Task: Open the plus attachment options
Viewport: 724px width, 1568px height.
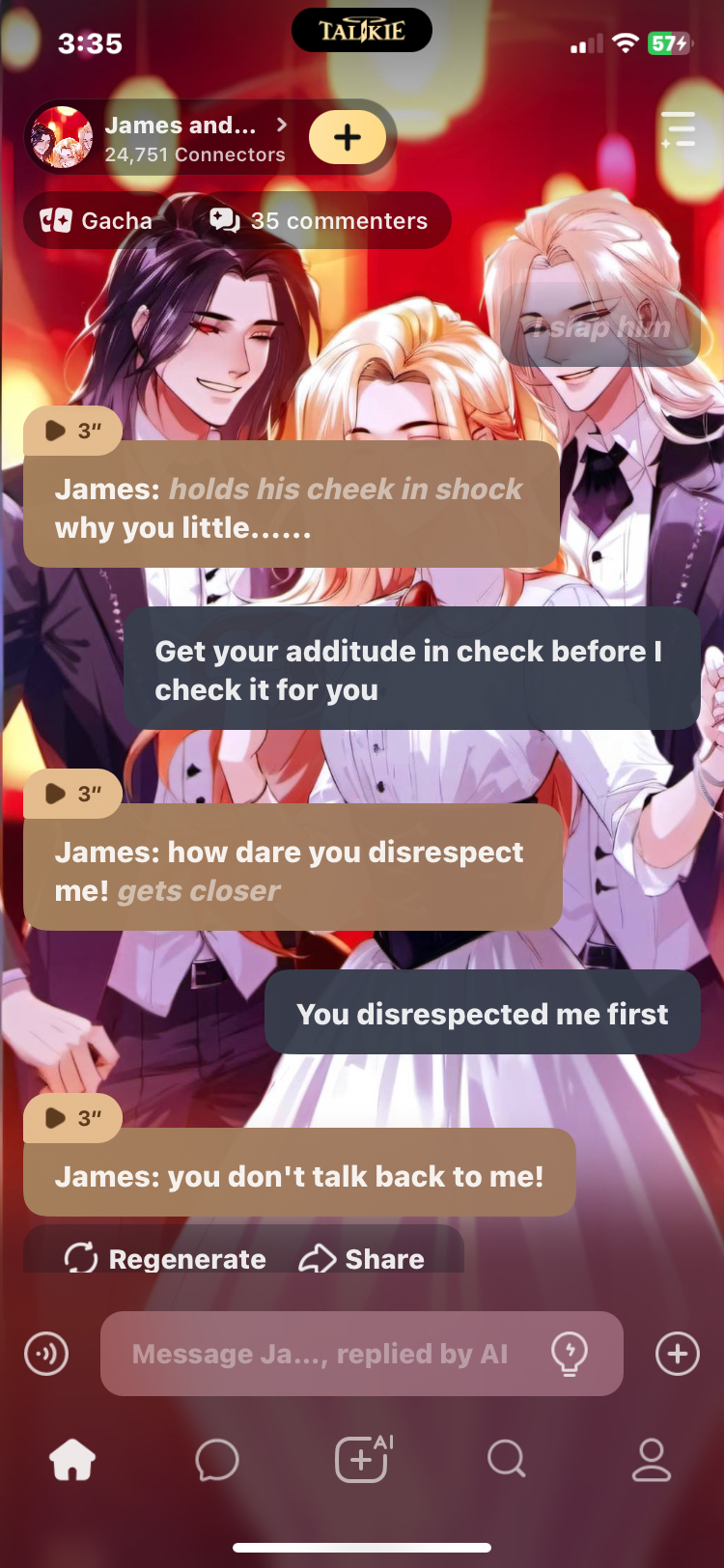Action: point(678,1354)
